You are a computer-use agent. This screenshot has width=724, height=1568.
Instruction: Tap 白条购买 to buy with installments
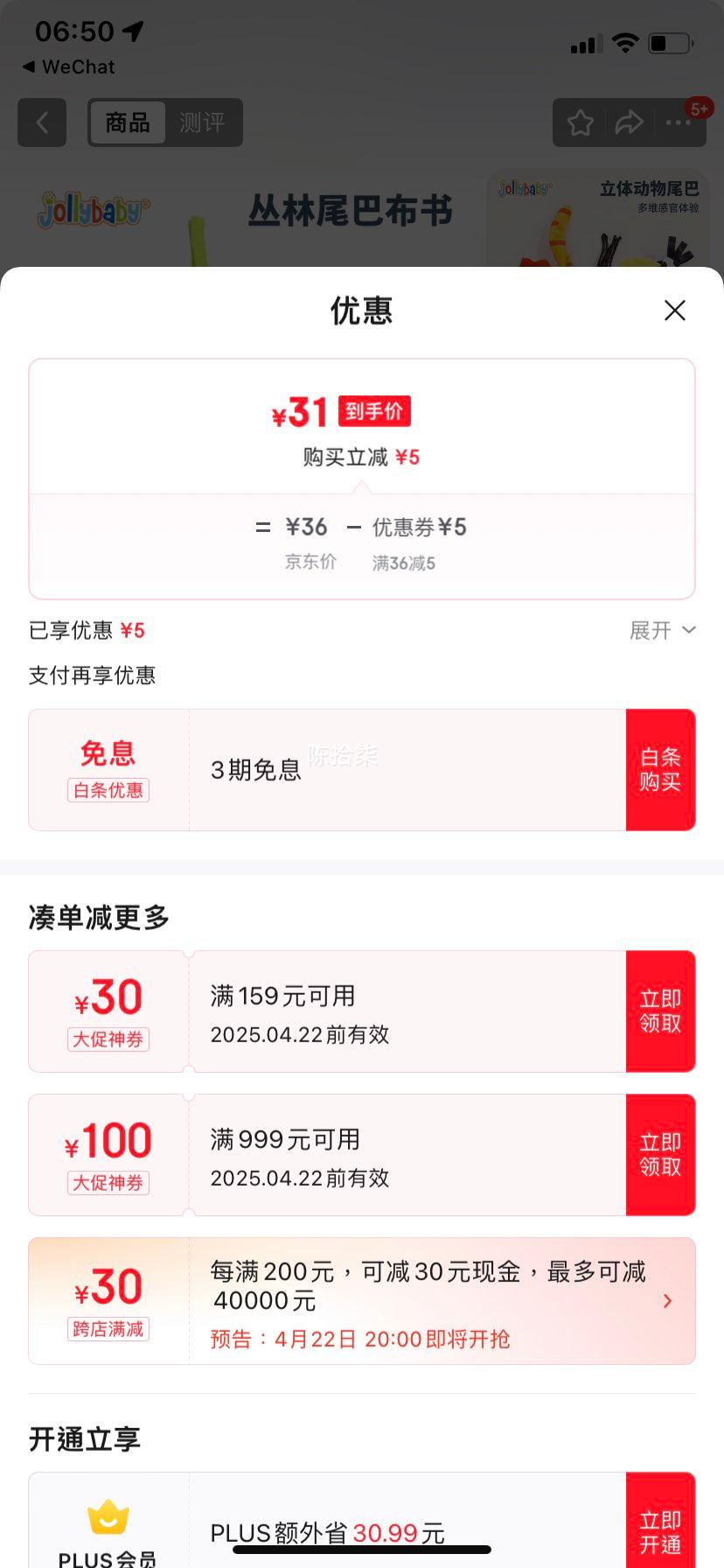pos(661,769)
